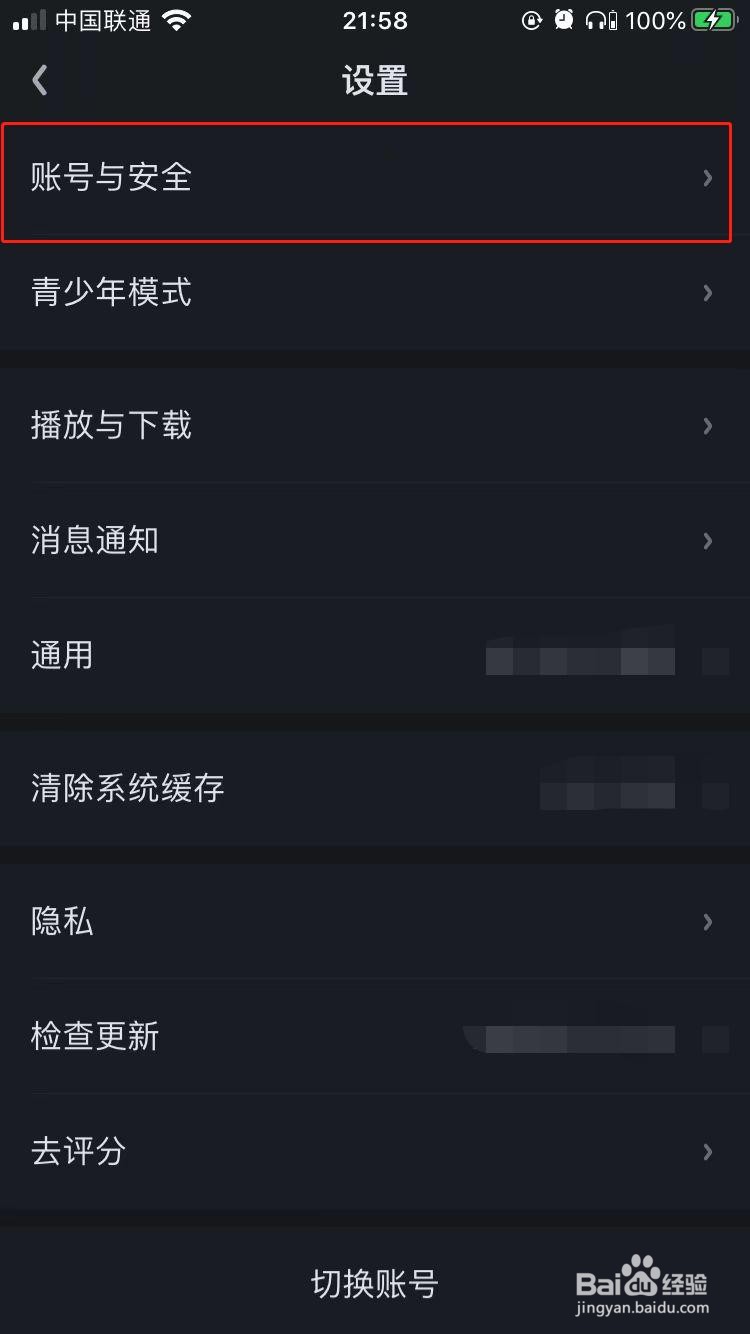Open 去评分 to rate the app

click(375, 1152)
